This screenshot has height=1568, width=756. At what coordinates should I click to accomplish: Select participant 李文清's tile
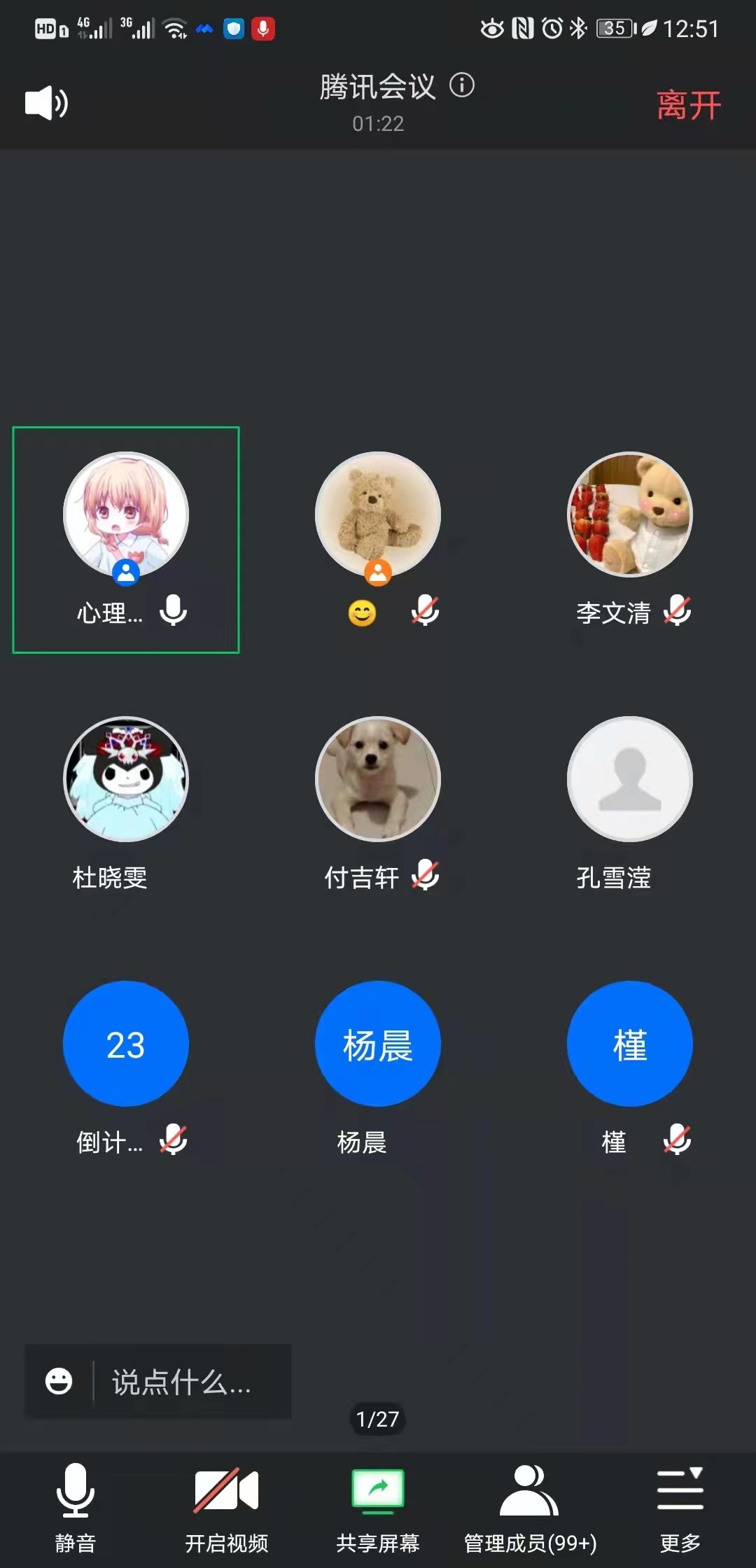630,515
